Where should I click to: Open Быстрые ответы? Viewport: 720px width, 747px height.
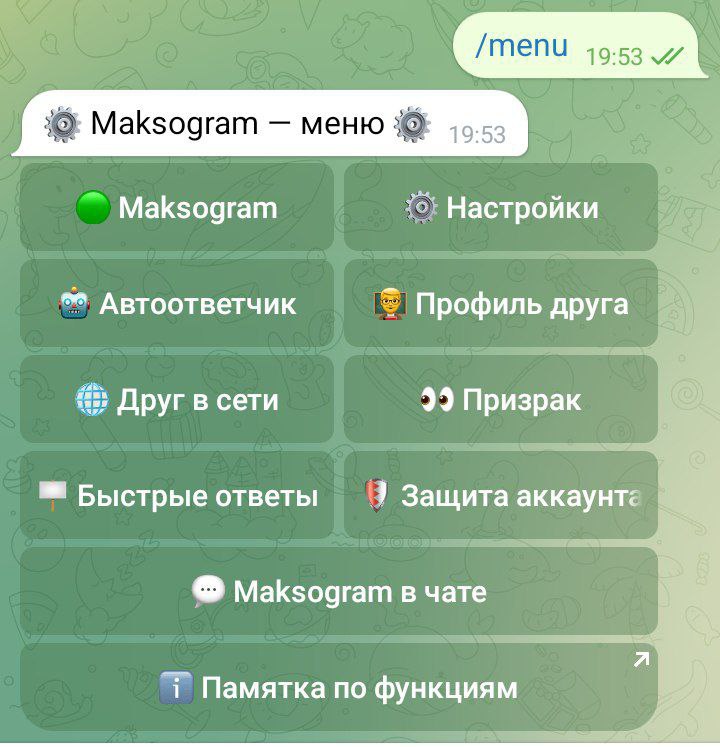coord(177,496)
